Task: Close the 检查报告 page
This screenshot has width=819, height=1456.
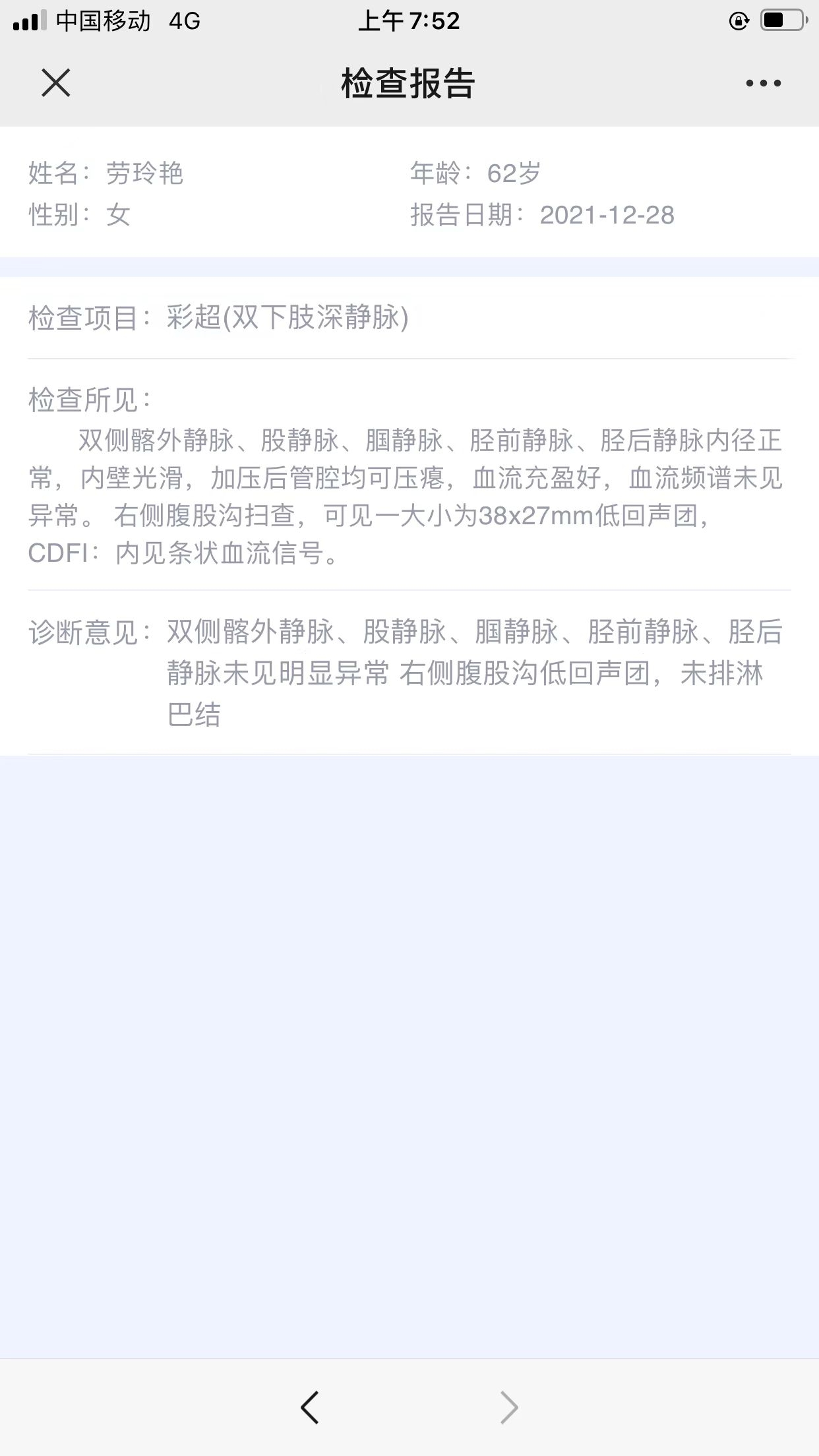Action: 56,83
